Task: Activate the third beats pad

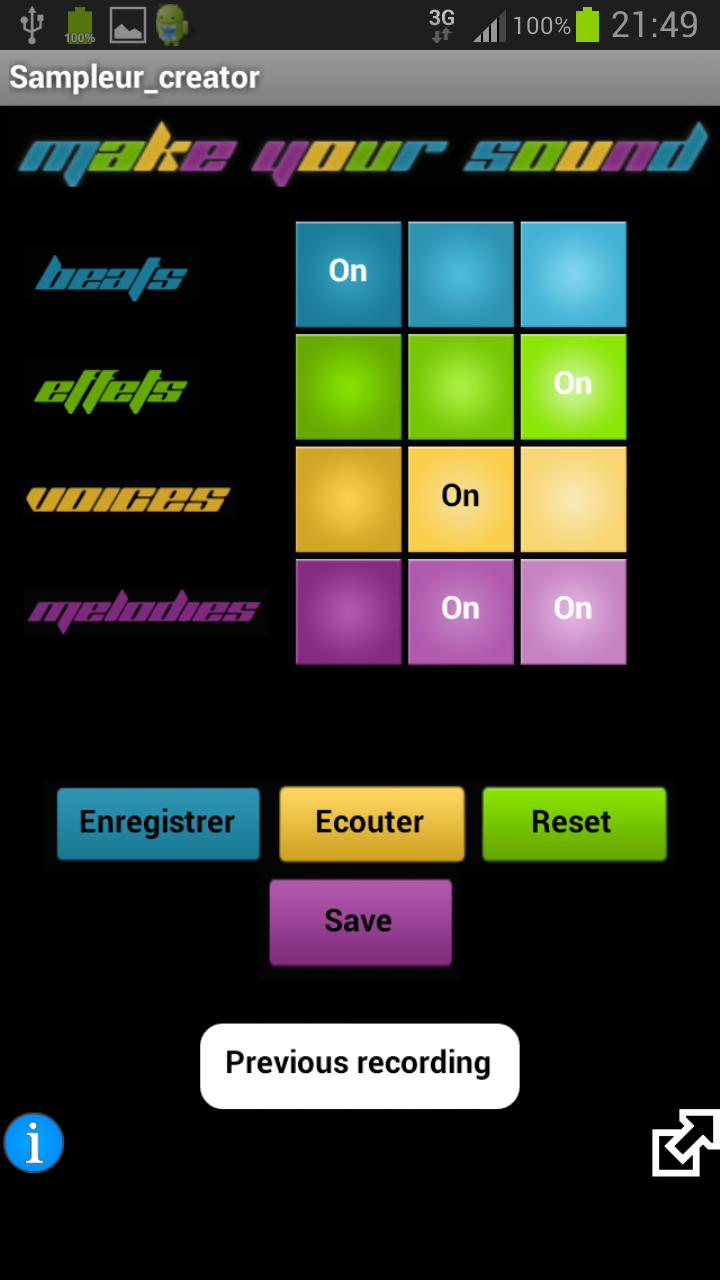Action: (x=573, y=274)
